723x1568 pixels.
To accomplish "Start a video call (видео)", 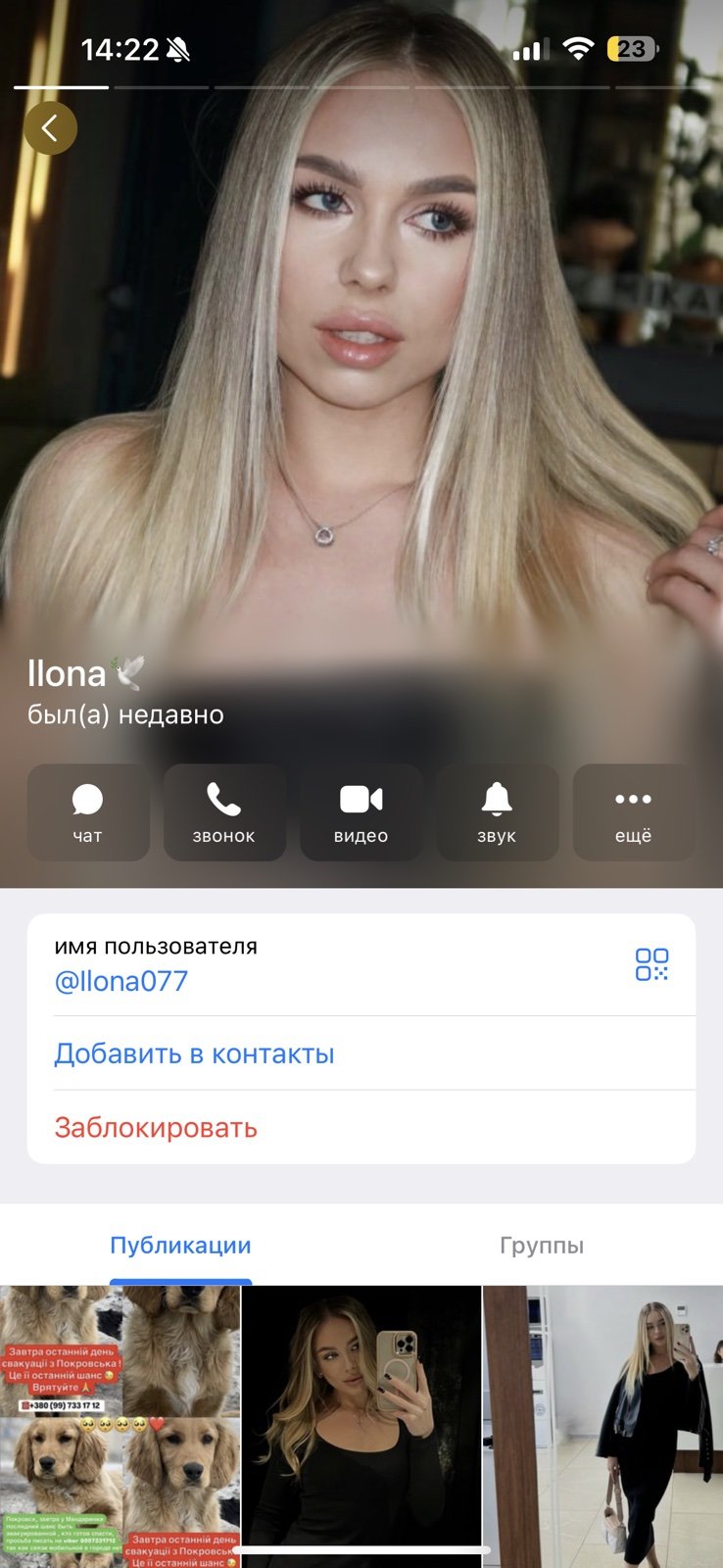I will pos(361,812).
